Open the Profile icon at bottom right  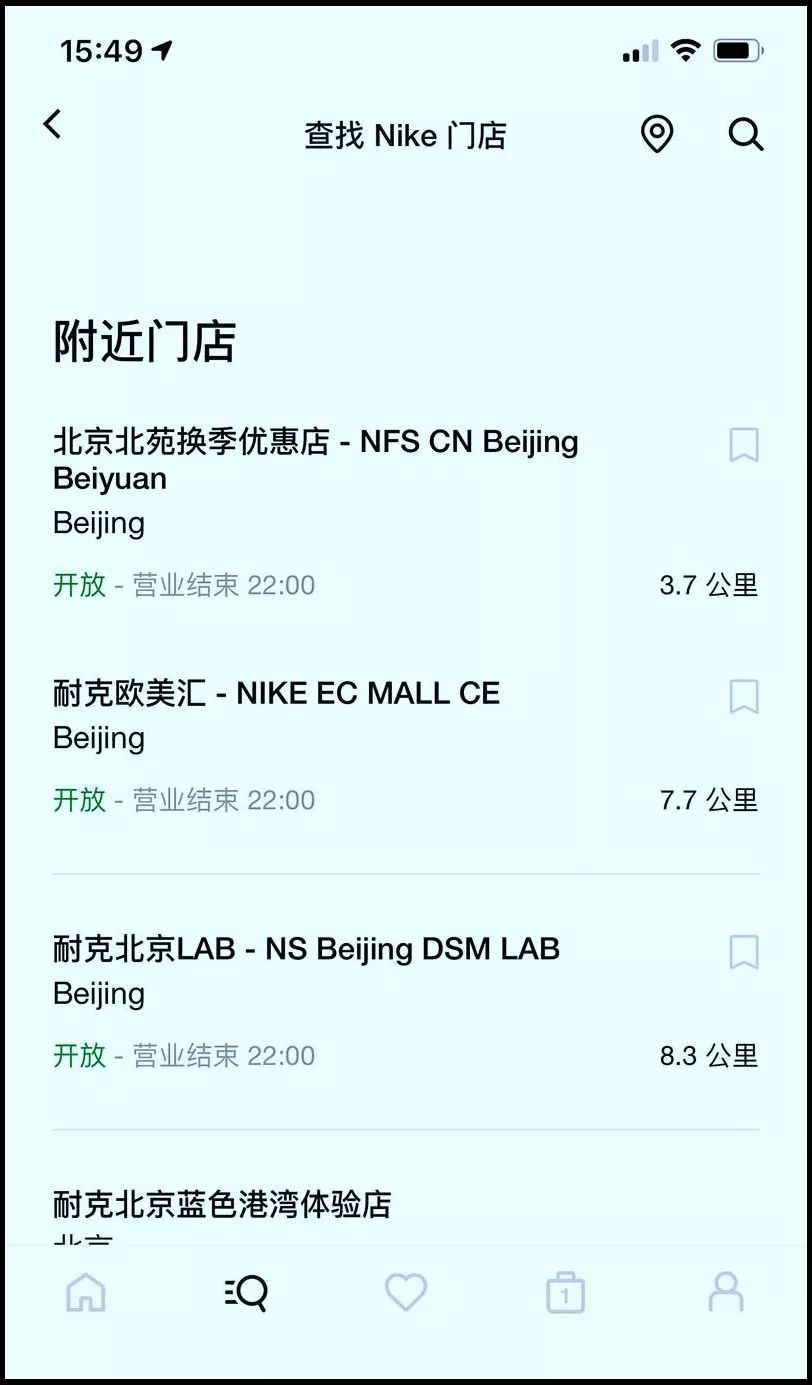coord(726,1292)
